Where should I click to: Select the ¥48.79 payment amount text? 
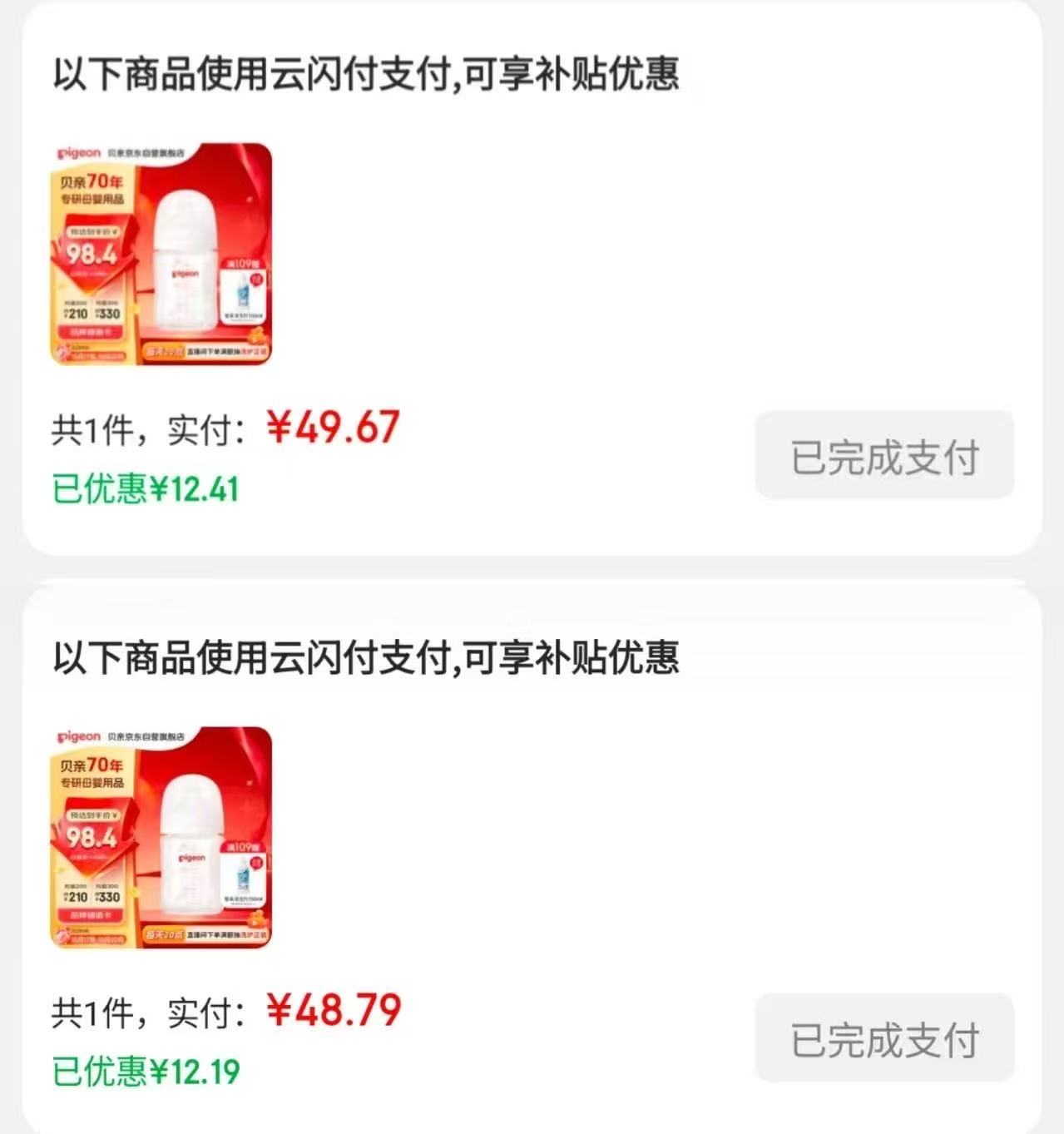coord(331,1011)
